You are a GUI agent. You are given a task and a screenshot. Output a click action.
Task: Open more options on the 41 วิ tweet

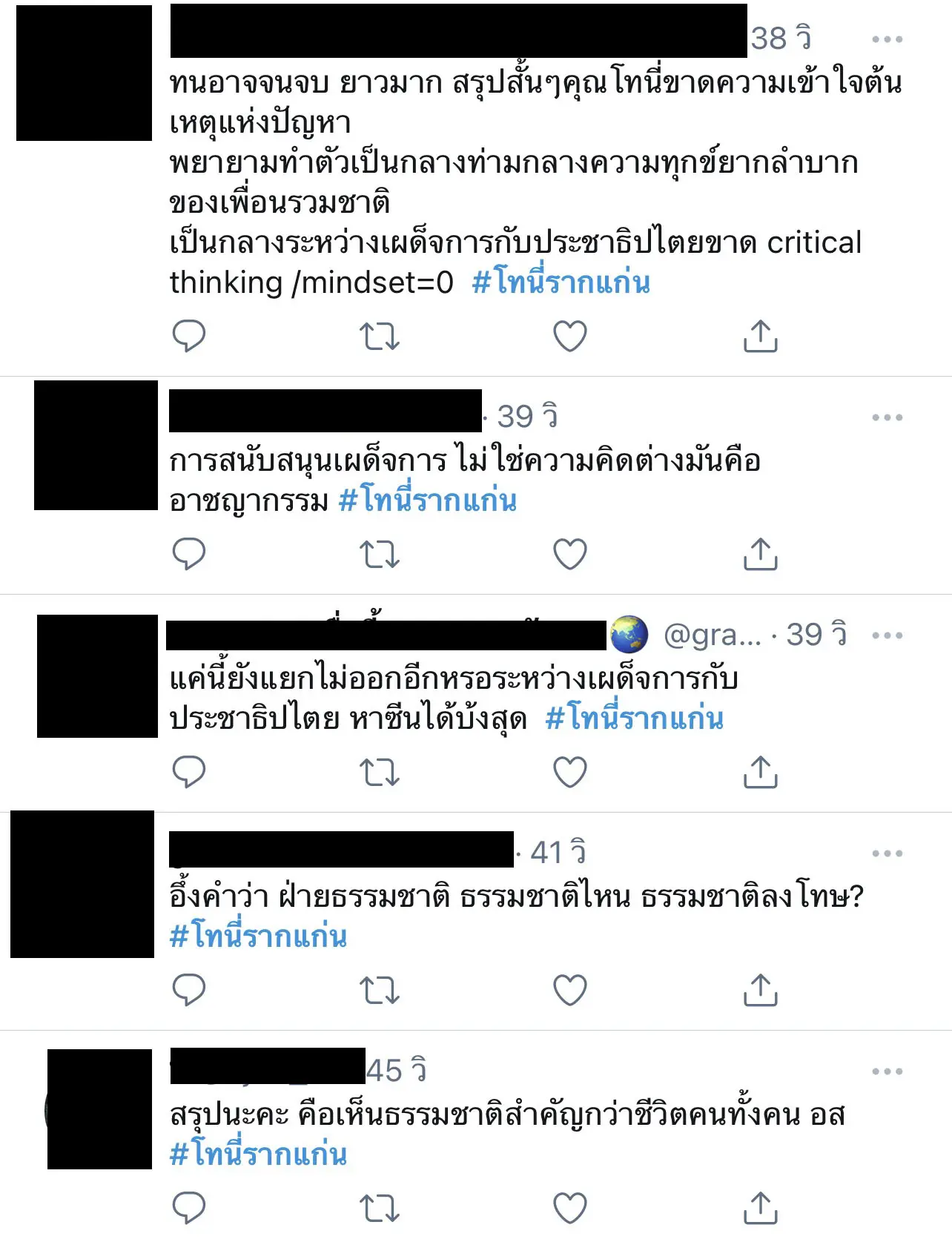[x=887, y=853]
